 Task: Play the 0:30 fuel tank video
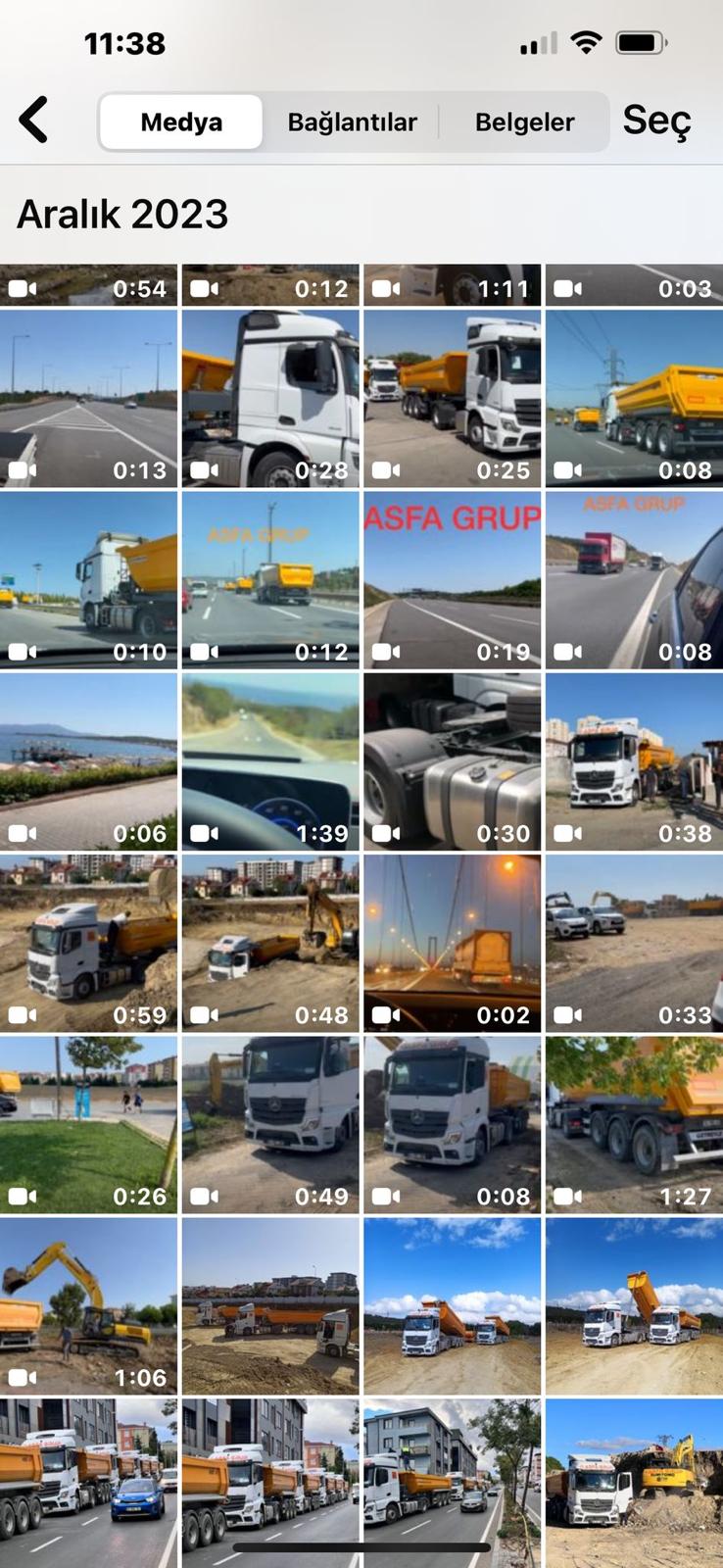click(x=452, y=761)
